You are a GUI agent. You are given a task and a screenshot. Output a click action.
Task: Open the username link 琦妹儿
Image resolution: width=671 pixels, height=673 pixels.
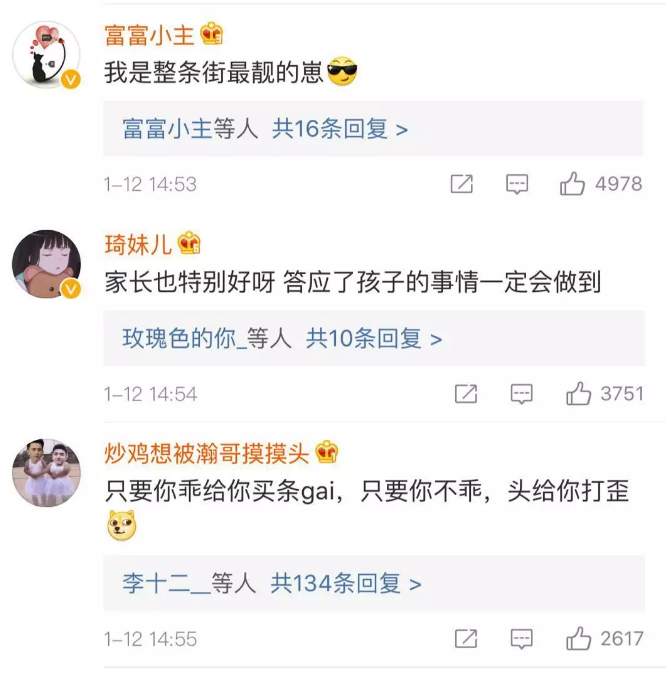pos(138,245)
